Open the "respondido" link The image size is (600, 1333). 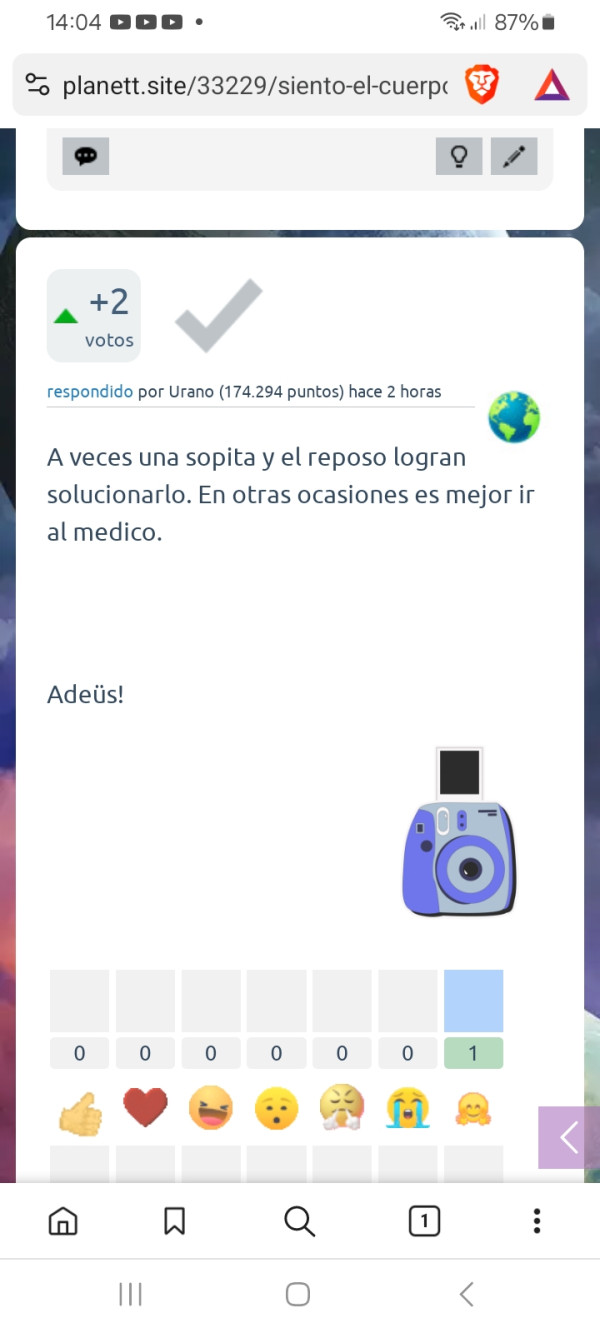90,392
